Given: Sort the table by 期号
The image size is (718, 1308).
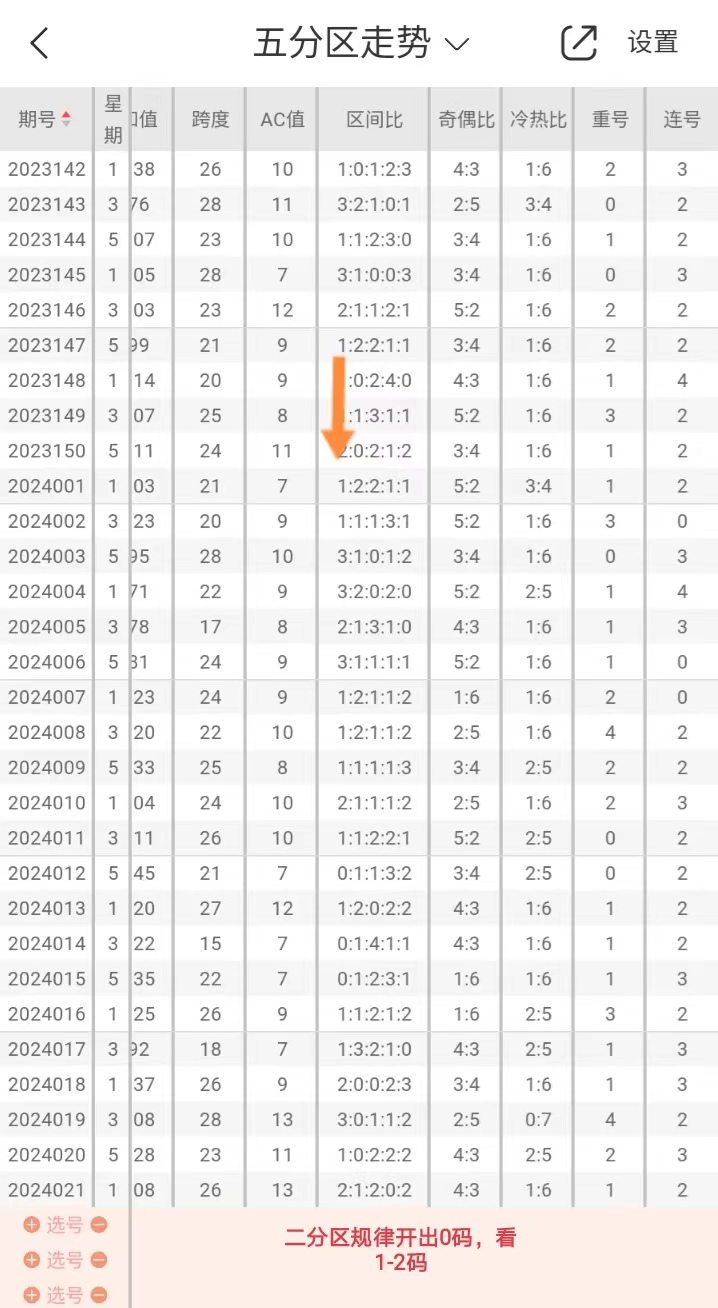Looking at the screenshot, I should pyautogui.click(x=45, y=119).
